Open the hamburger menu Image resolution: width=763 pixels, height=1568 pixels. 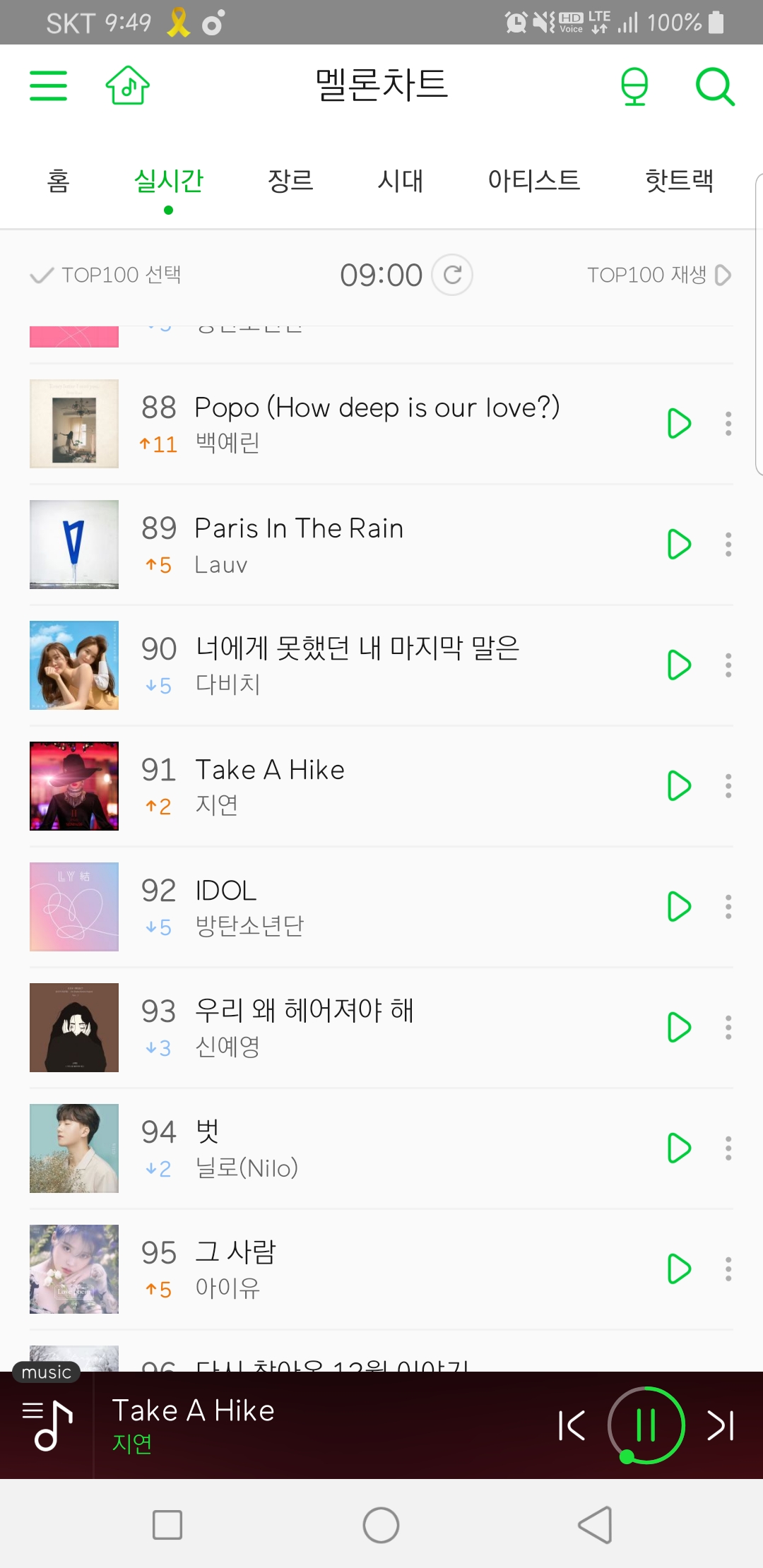coord(47,85)
